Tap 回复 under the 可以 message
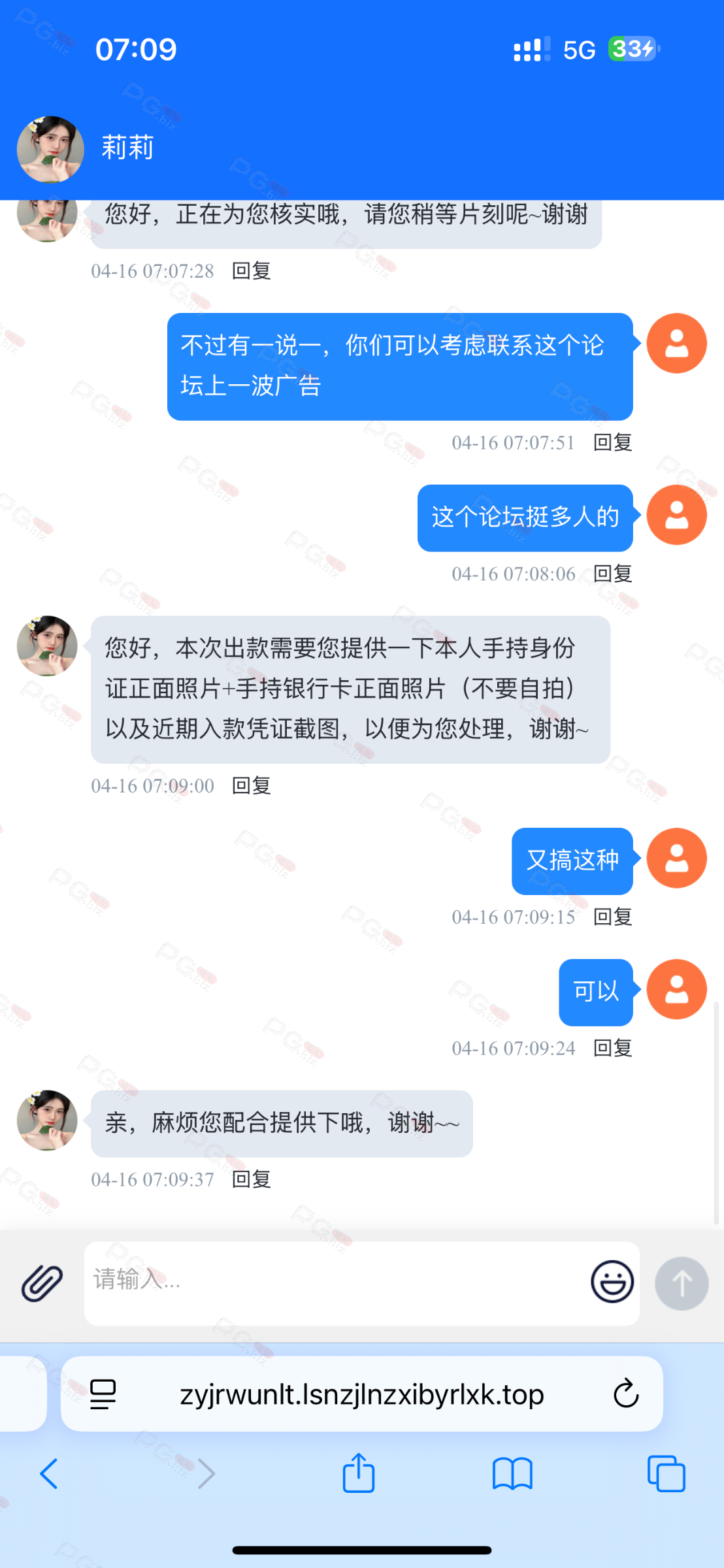724x1568 pixels. (x=612, y=1048)
